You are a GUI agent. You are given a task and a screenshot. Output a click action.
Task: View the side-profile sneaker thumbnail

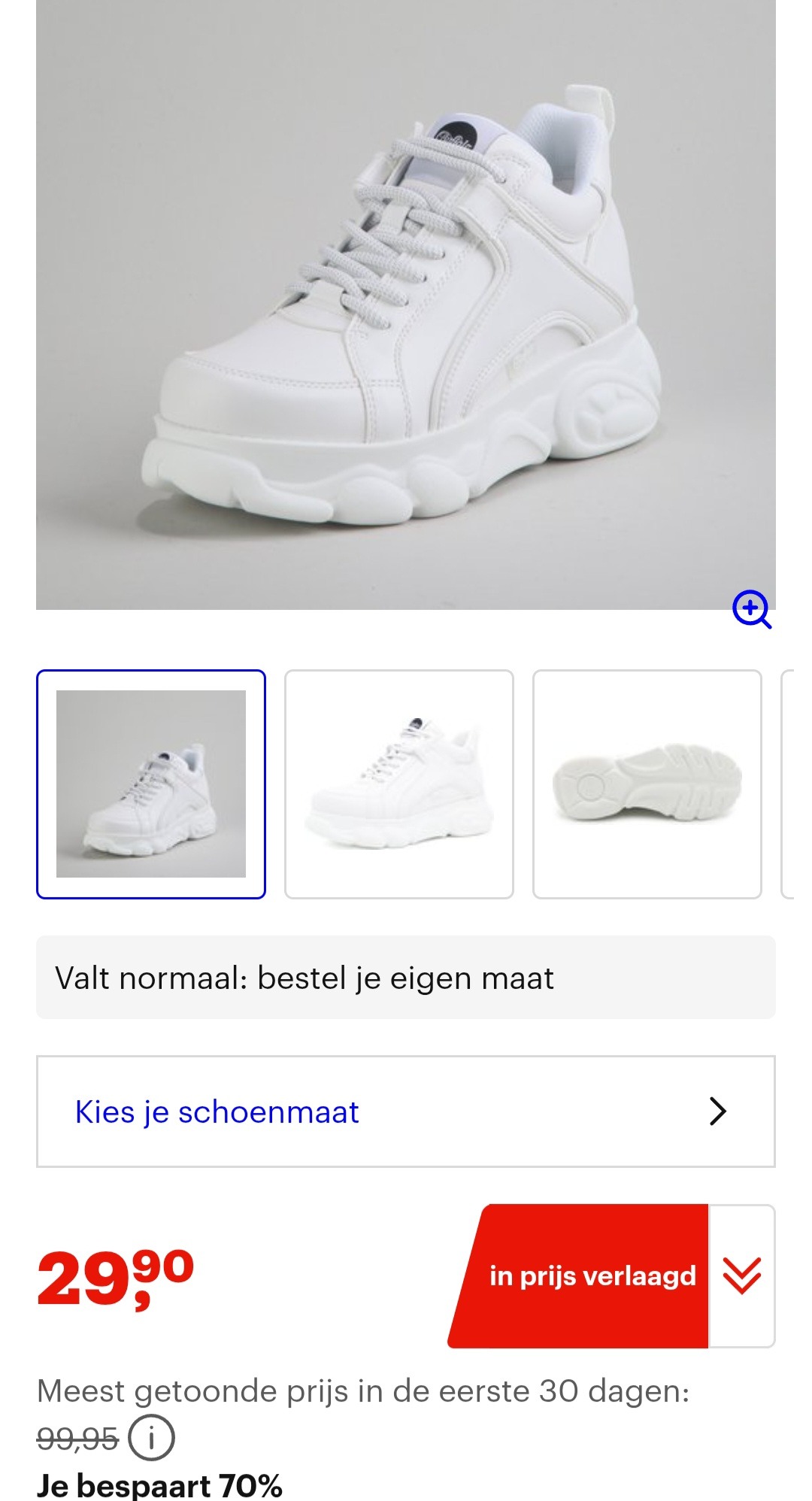click(399, 784)
